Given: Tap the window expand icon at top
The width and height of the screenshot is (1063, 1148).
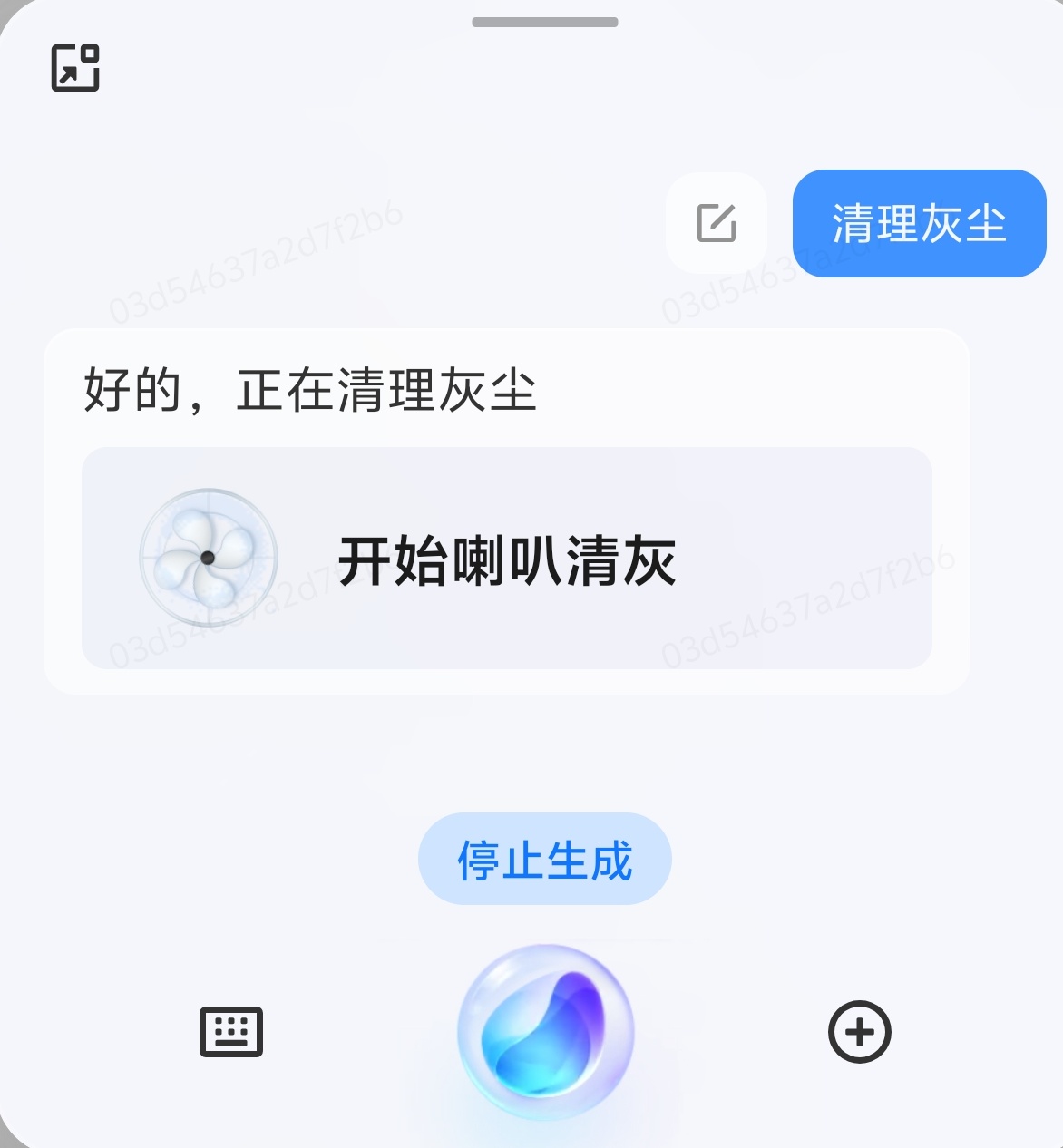Looking at the screenshot, I should (75, 68).
